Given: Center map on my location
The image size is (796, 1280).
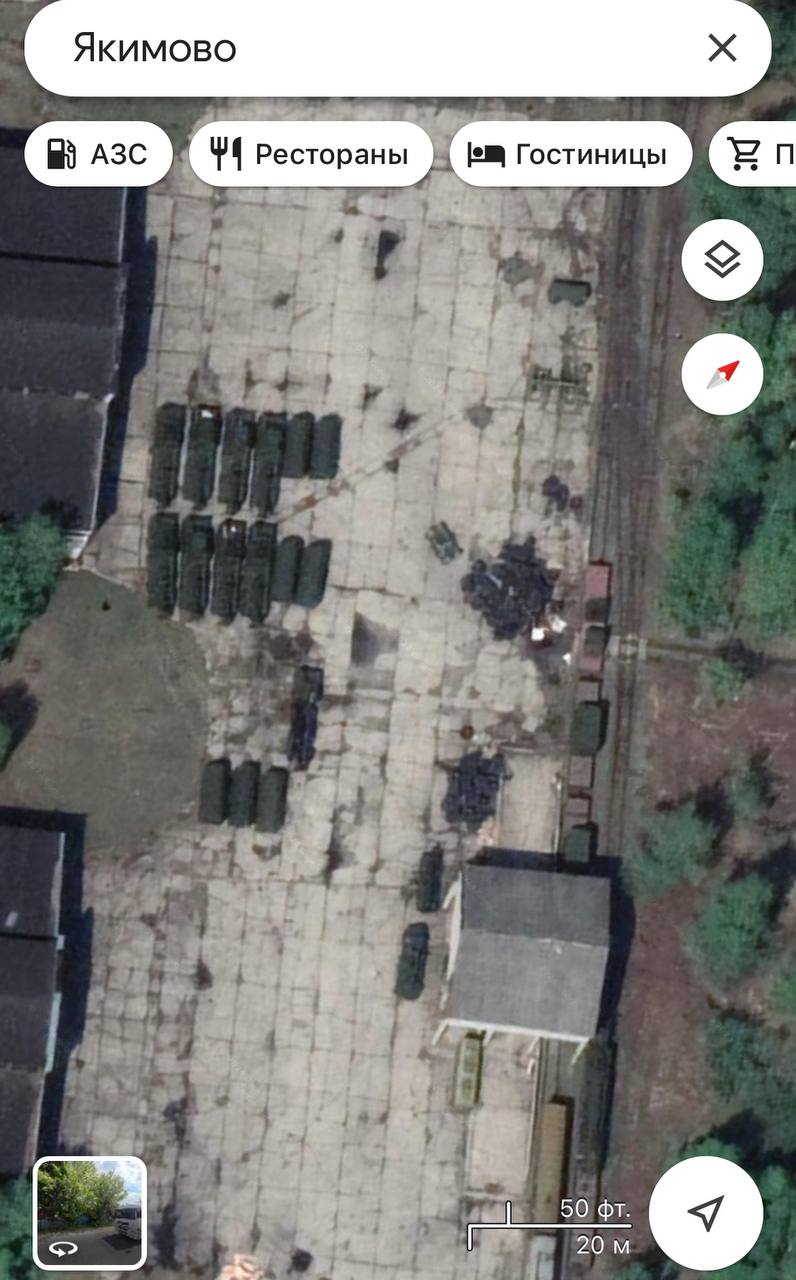Looking at the screenshot, I should 706,1213.
